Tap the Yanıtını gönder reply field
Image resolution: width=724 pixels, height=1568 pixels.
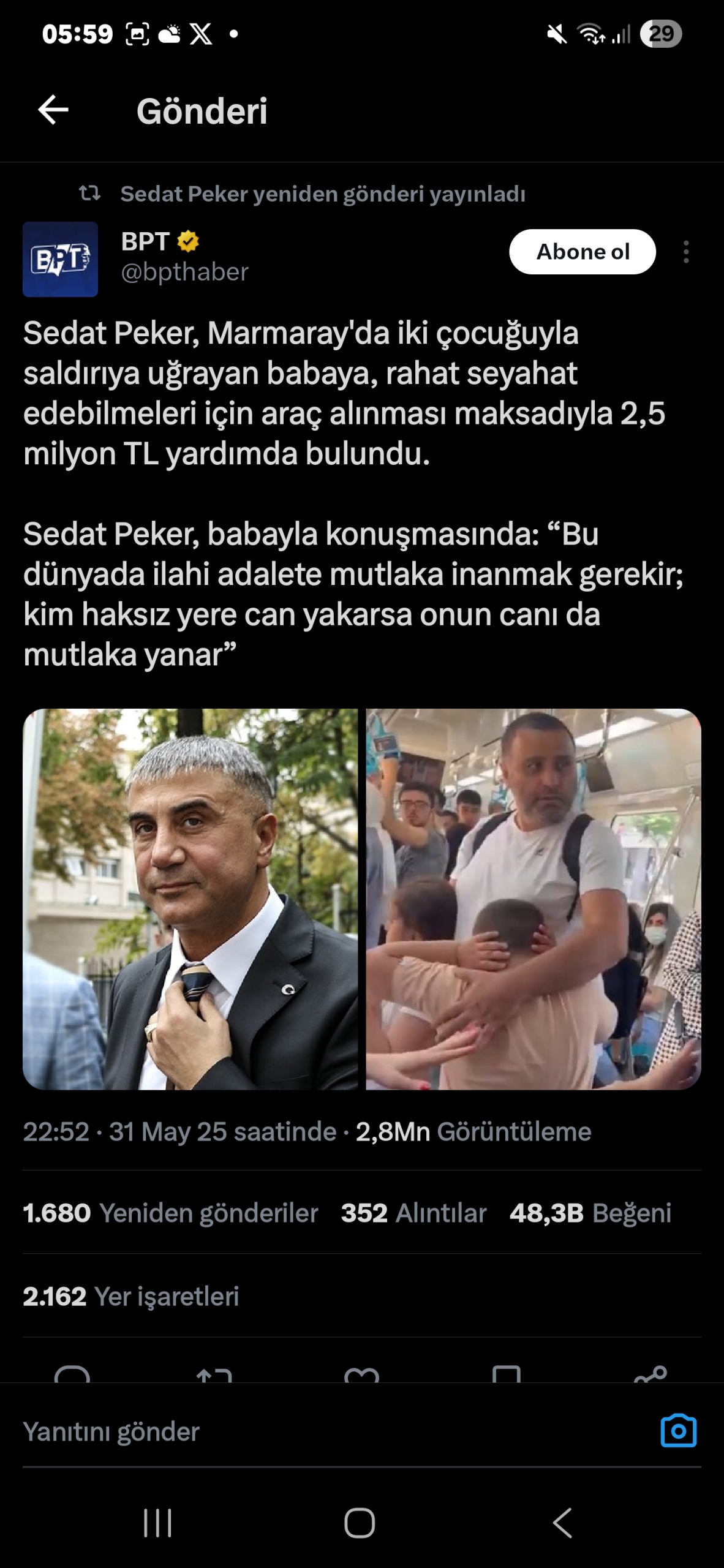click(x=306, y=1432)
